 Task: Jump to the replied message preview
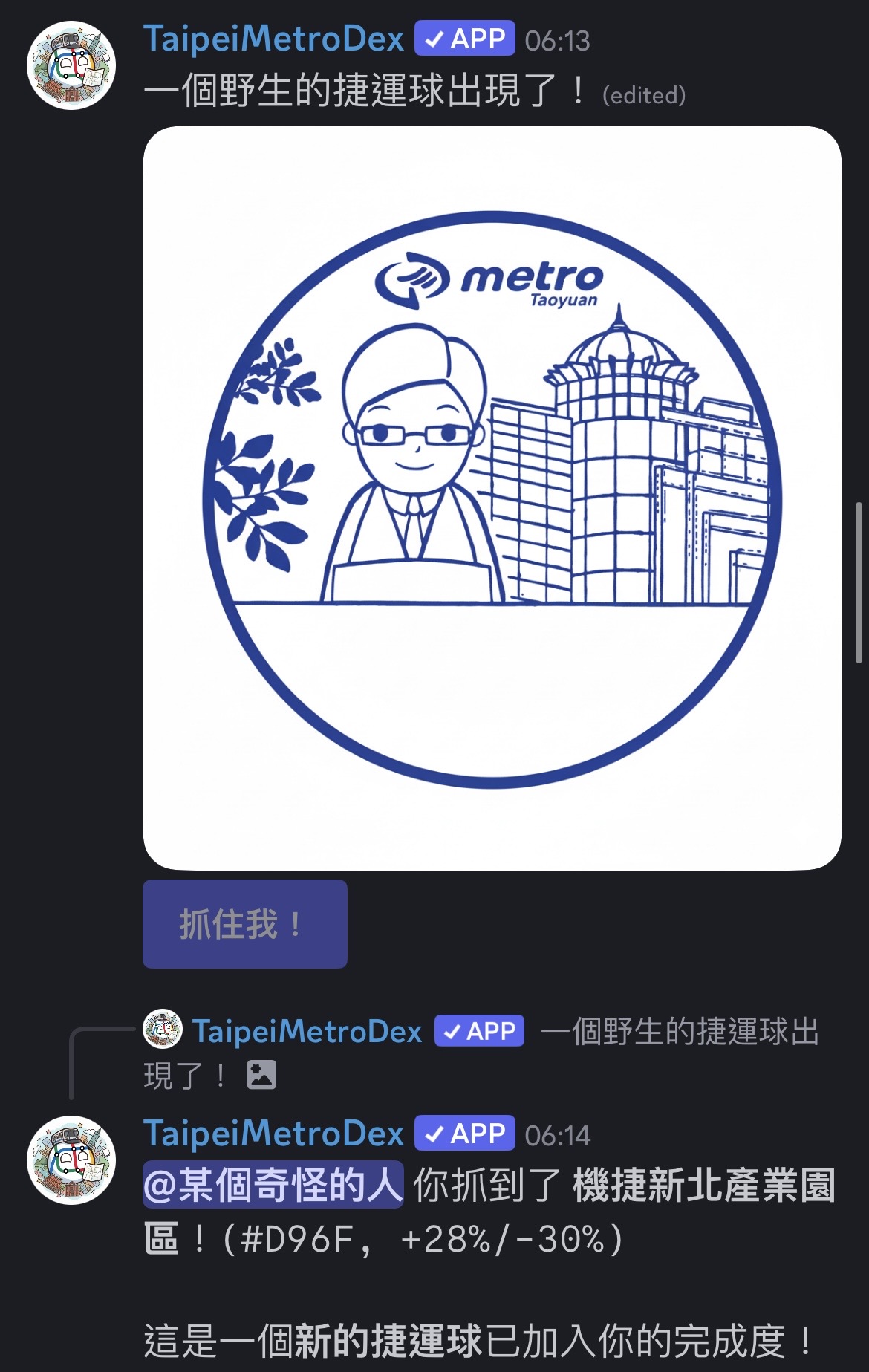click(679, 1032)
